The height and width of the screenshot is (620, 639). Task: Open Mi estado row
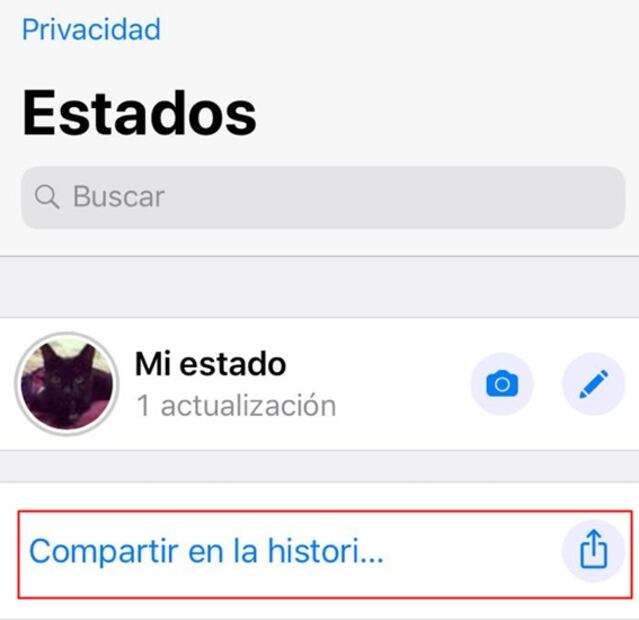pos(235,384)
